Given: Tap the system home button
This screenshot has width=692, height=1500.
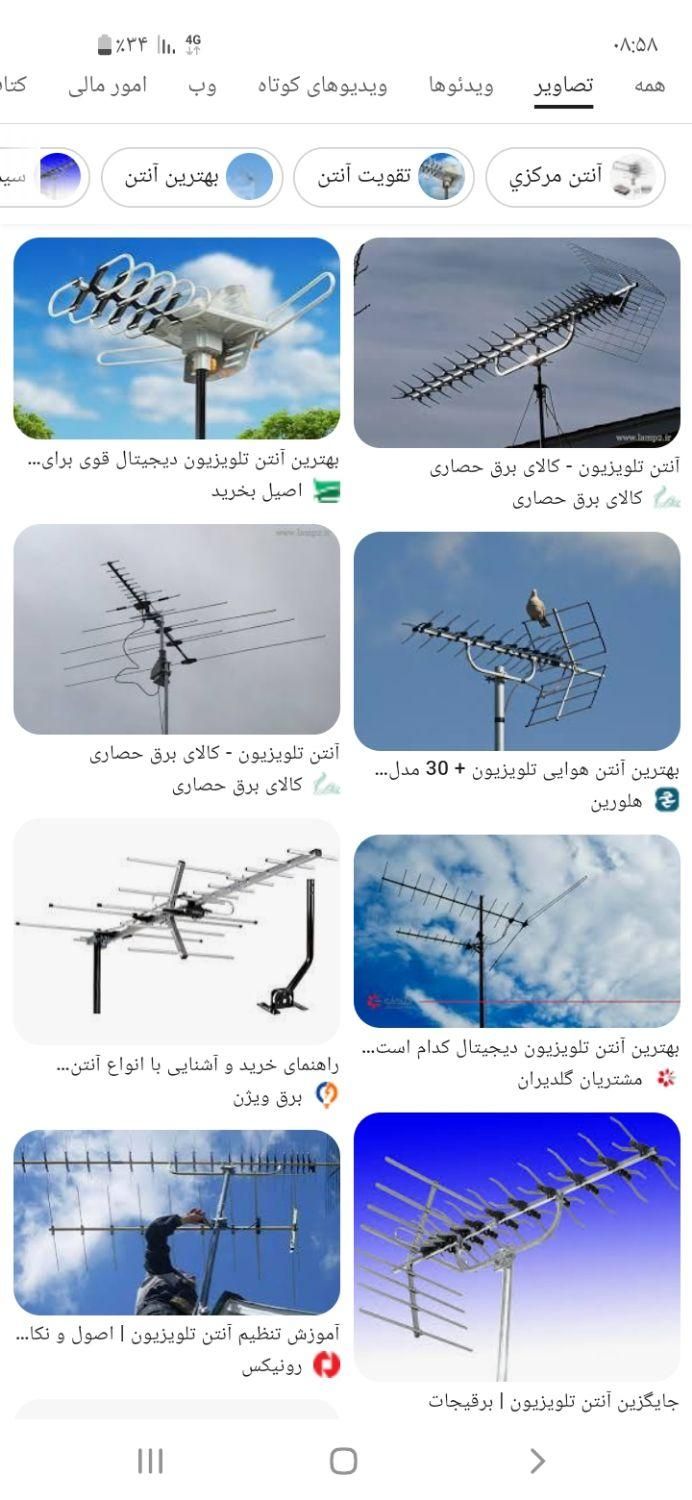Looking at the screenshot, I should click(343, 1461).
